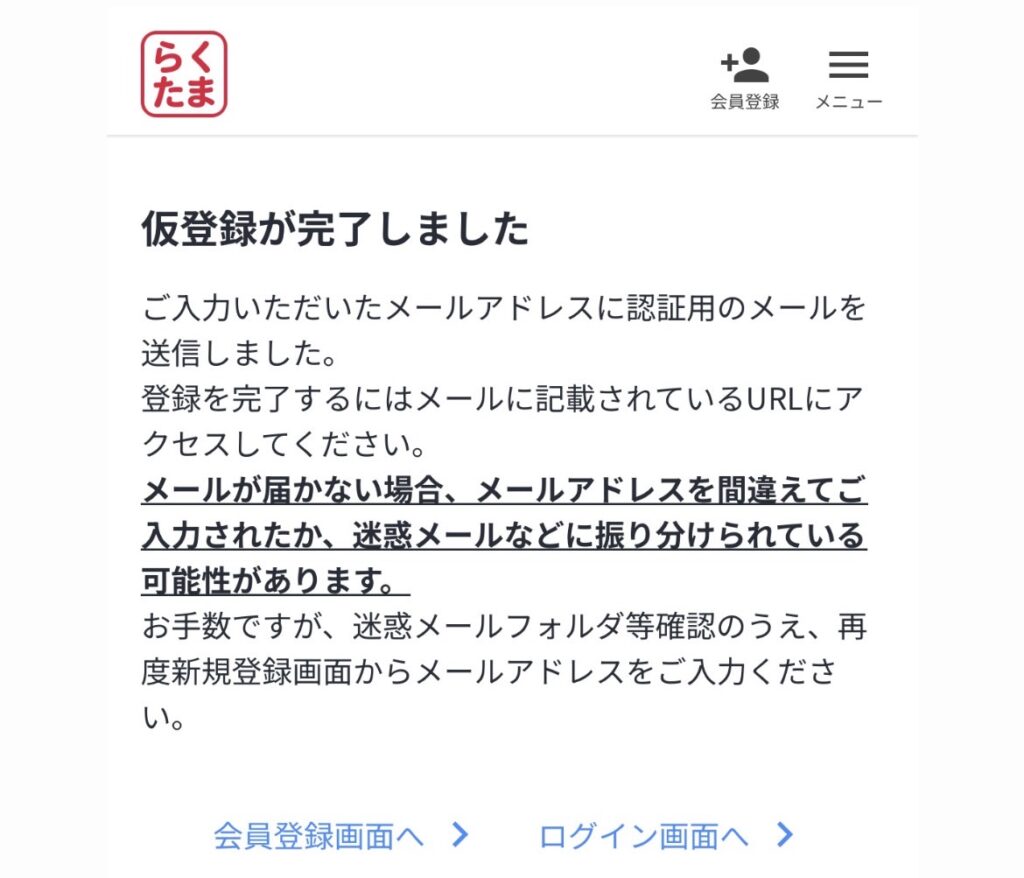Image resolution: width=1024 pixels, height=878 pixels.
Task: Tap the らくたま logo to go home
Action: (184, 74)
